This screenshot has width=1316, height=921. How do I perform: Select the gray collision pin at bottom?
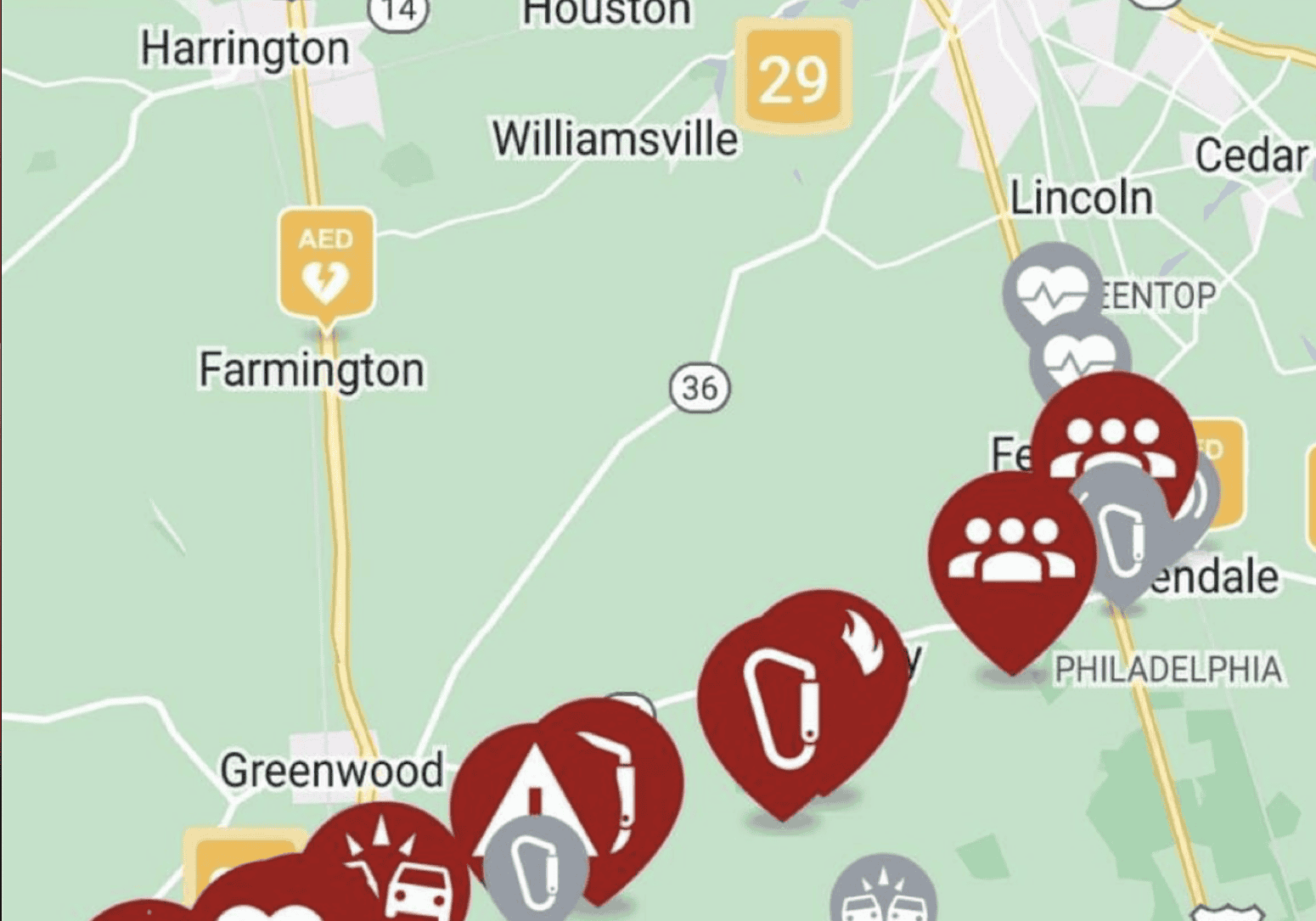point(883,895)
